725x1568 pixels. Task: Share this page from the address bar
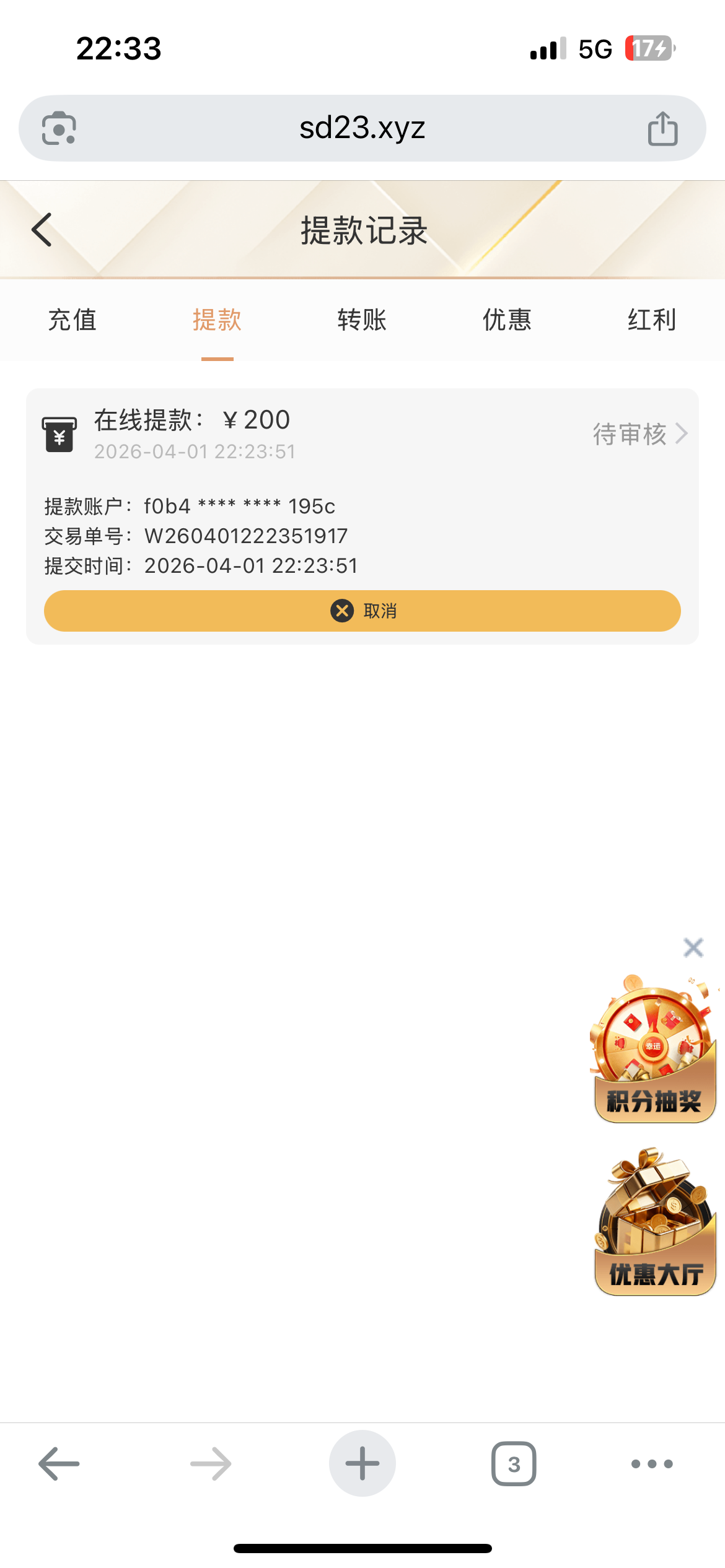(x=662, y=129)
